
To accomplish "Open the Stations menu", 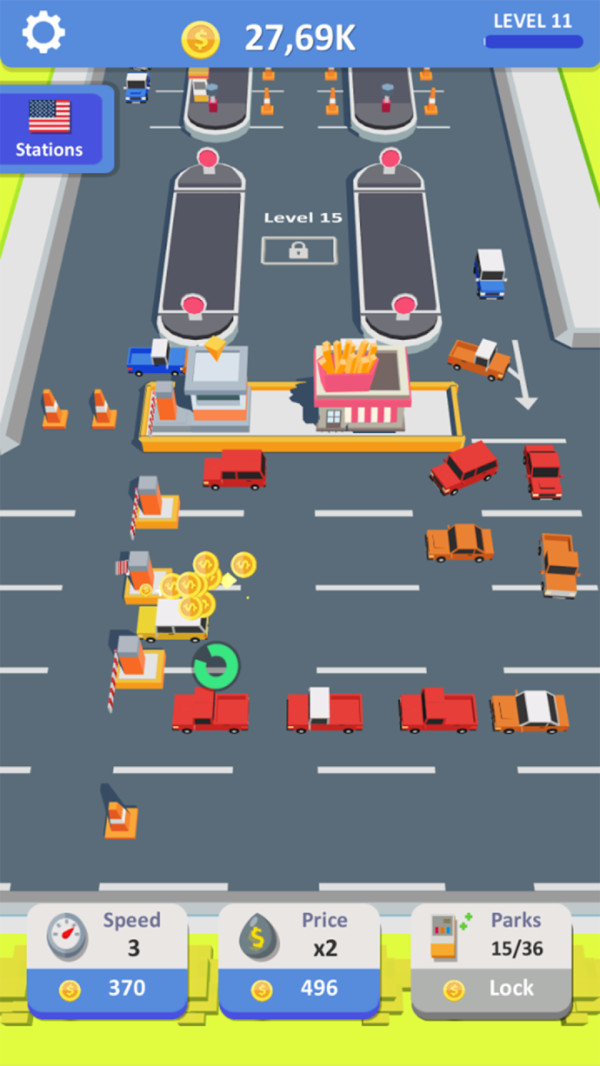I will pos(50,129).
